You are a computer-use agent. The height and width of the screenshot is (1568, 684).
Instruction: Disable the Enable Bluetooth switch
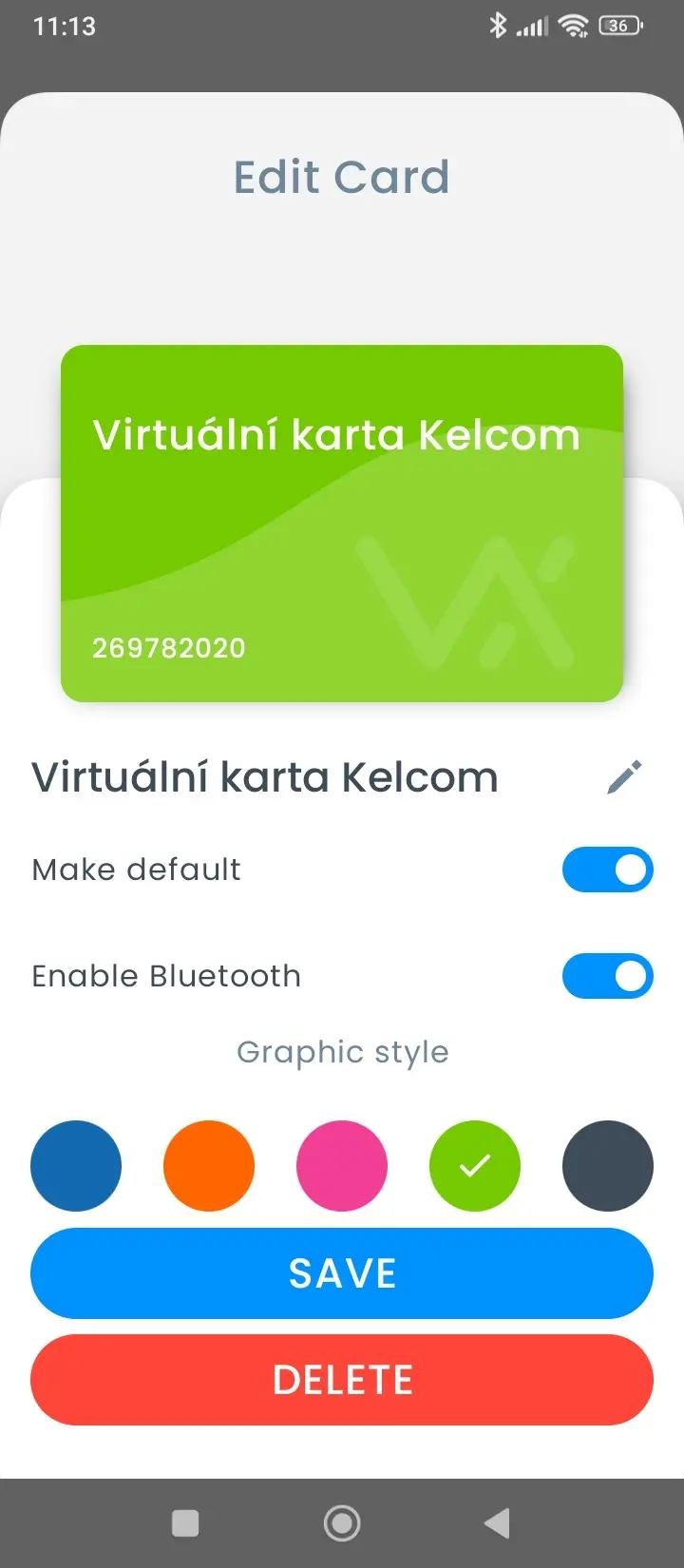click(x=607, y=976)
